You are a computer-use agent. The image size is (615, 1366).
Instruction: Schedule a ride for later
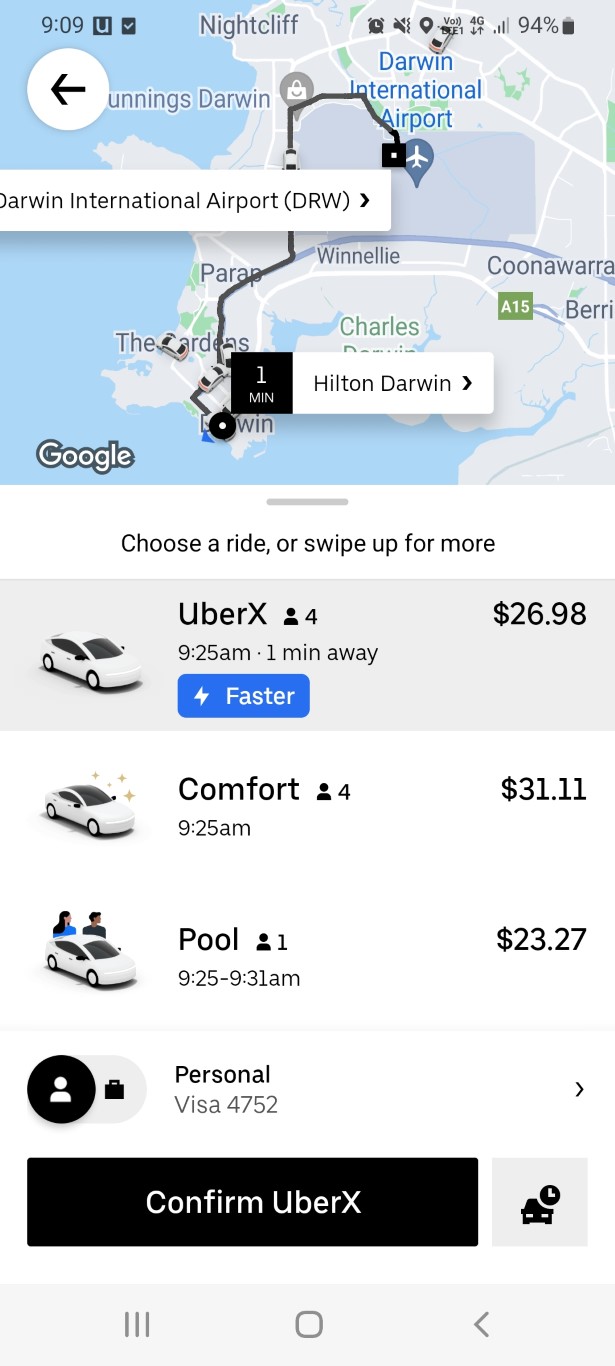(540, 1202)
